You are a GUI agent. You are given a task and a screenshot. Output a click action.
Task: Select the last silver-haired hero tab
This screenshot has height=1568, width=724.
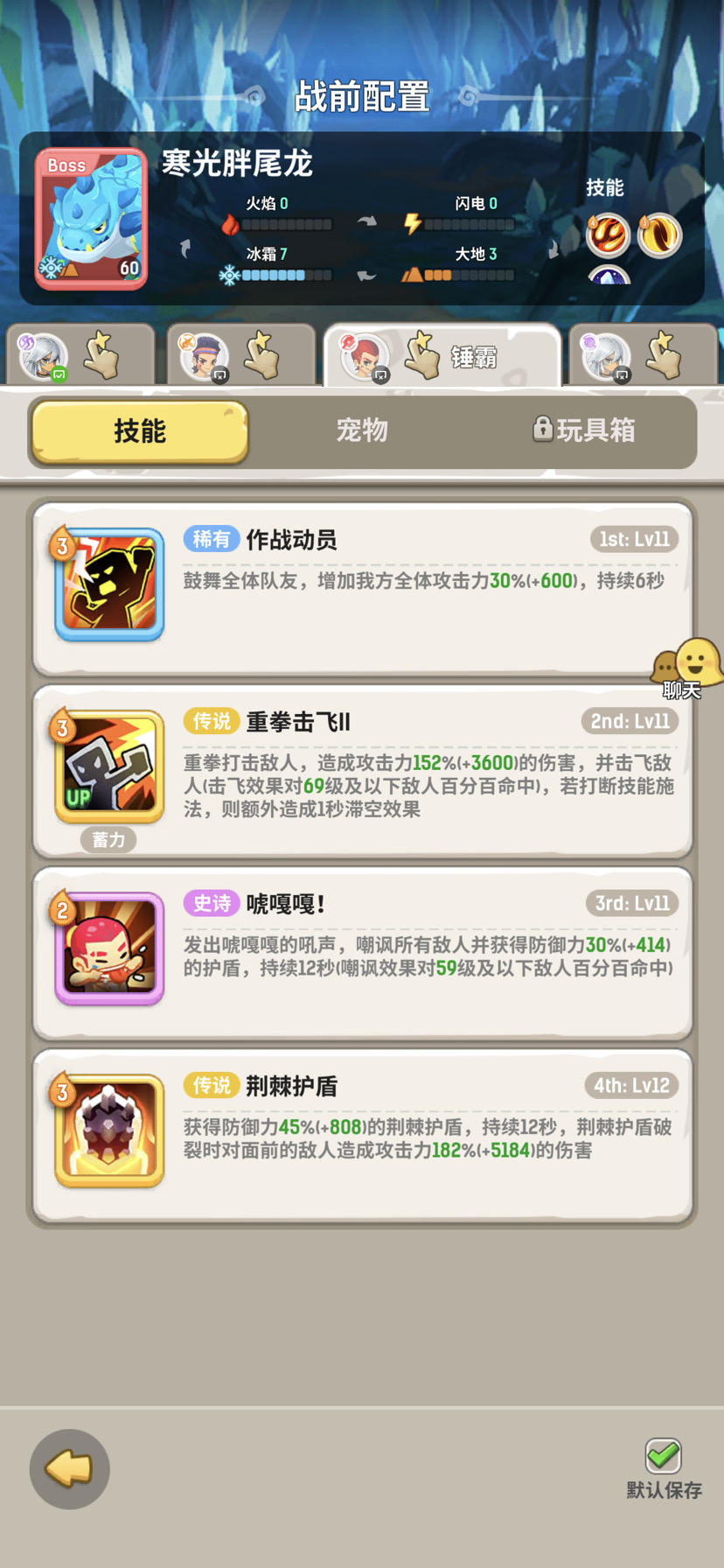643,355
